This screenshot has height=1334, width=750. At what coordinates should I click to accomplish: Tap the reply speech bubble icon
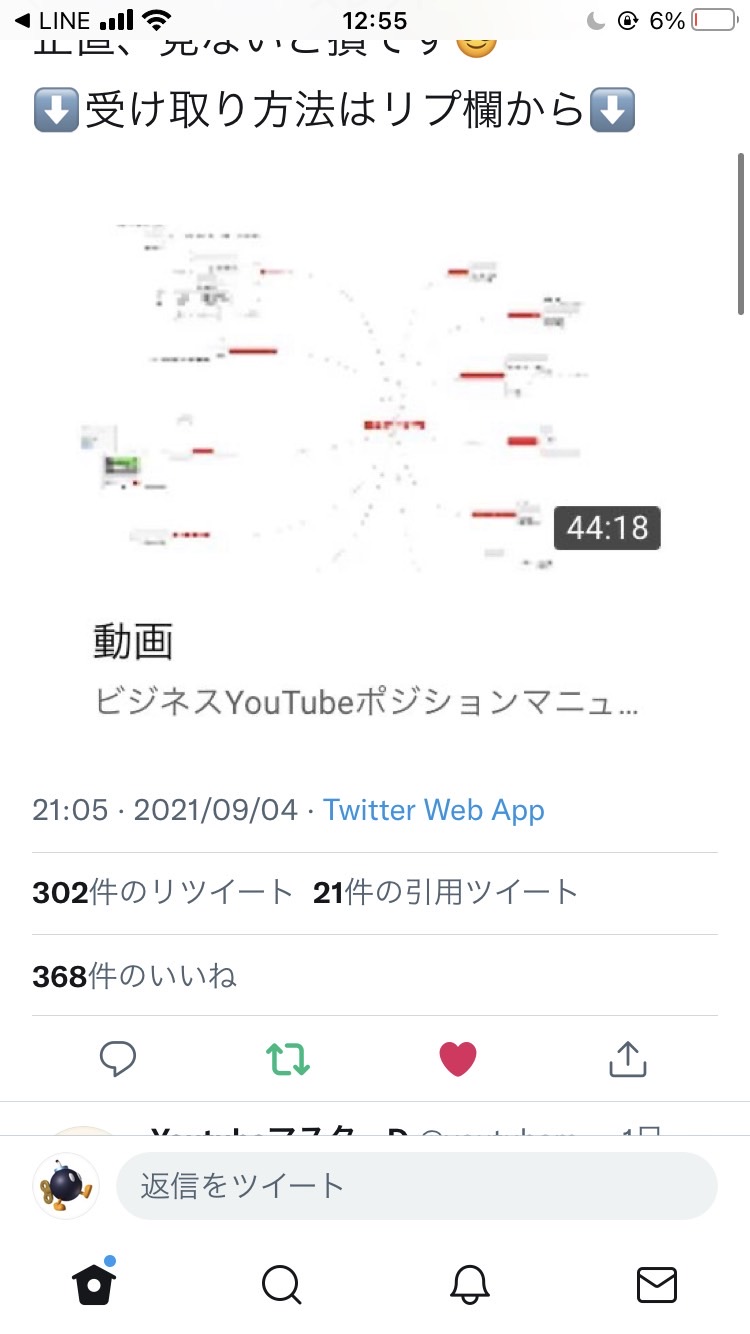pos(118,1059)
